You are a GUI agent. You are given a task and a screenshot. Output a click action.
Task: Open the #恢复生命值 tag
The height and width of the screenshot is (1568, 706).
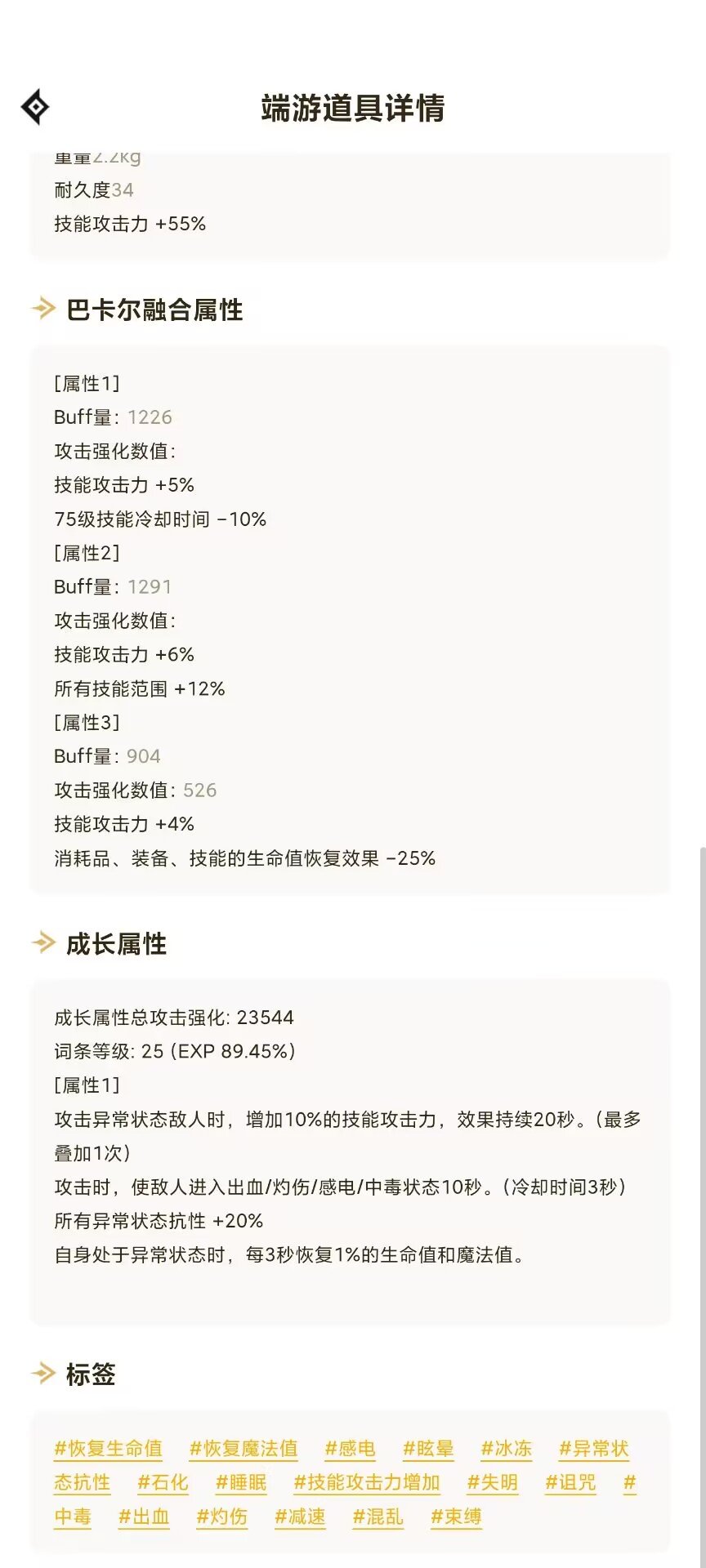point(108,1449)
